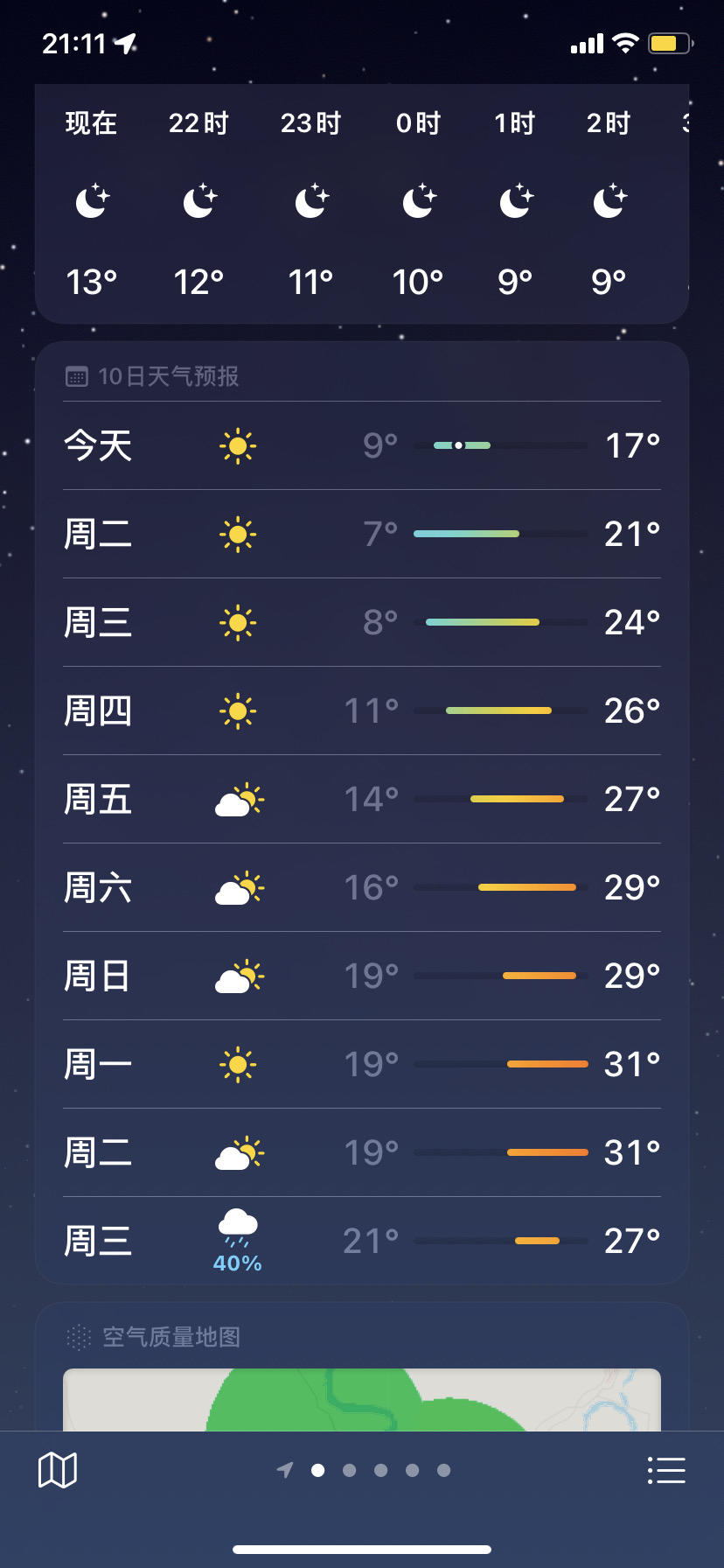The image size is (724, 1568).
Task: Open today's 今天 forecast row
Action: [362, 445]
